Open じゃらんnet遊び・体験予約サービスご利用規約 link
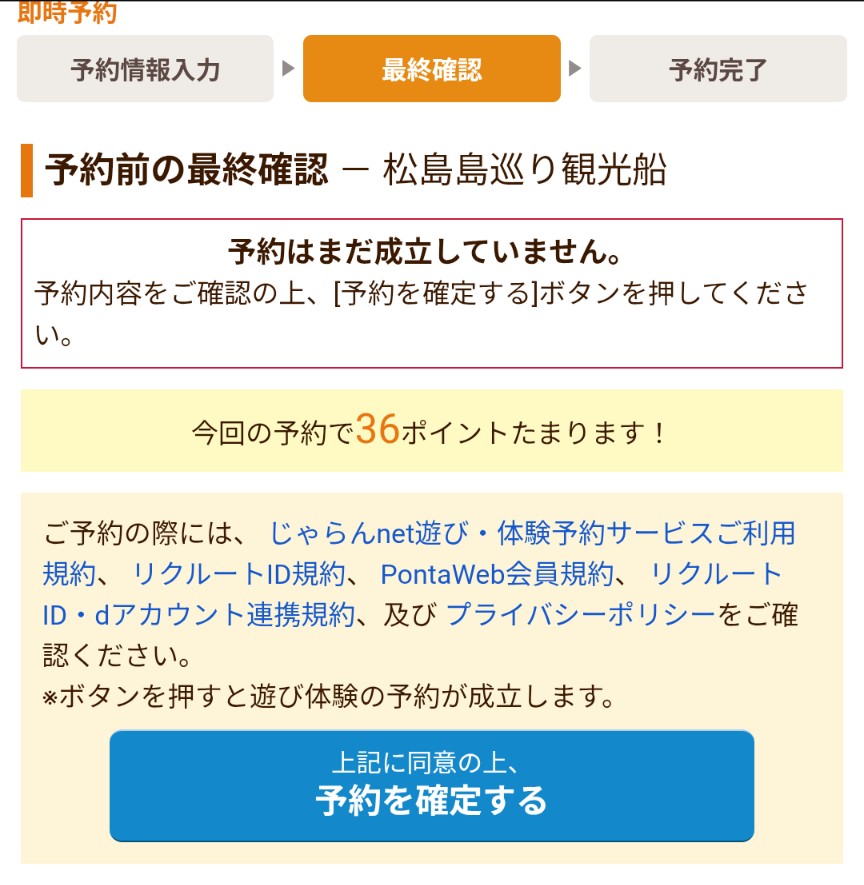 531,533
